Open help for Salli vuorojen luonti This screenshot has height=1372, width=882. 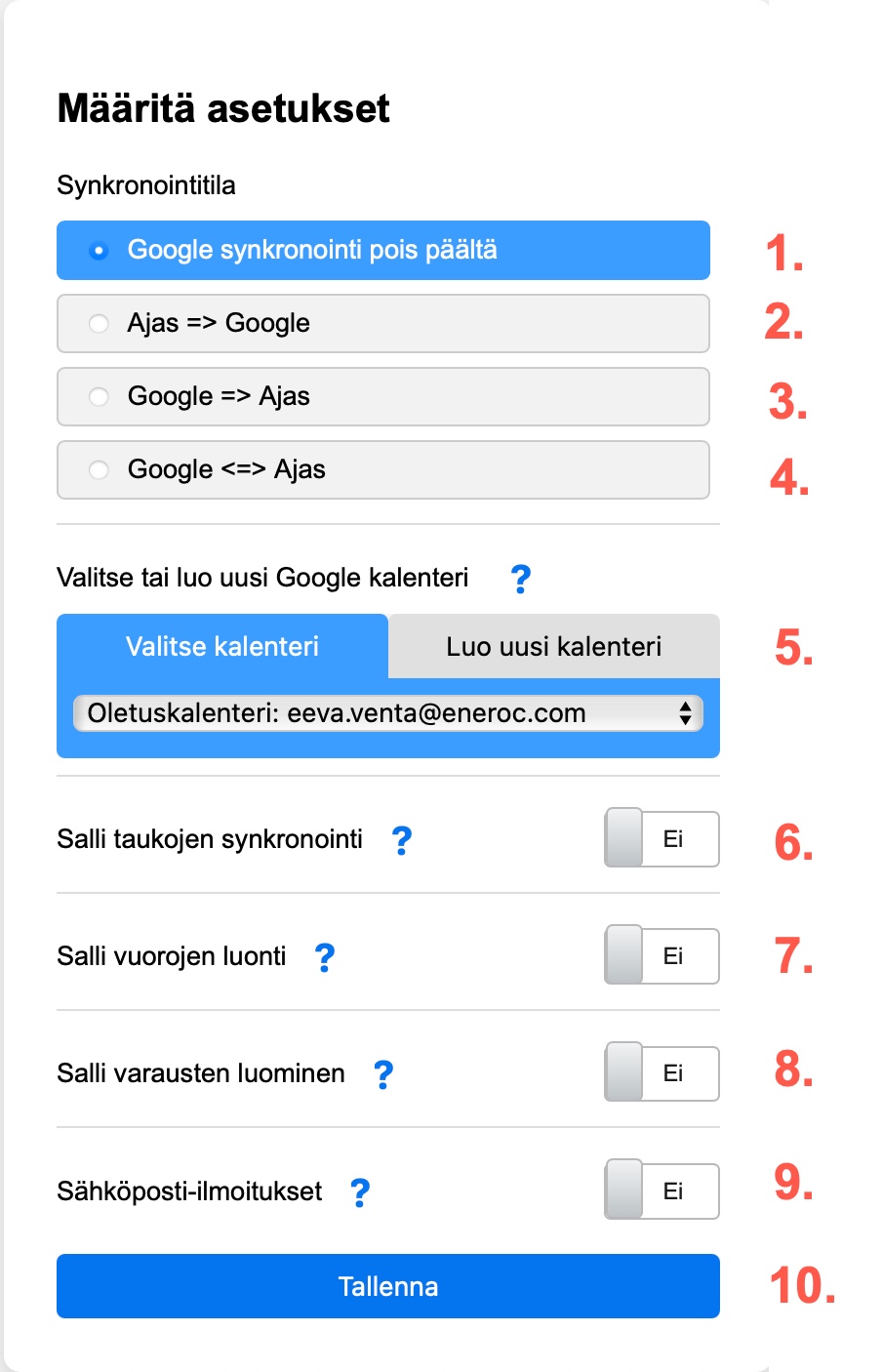325,957
